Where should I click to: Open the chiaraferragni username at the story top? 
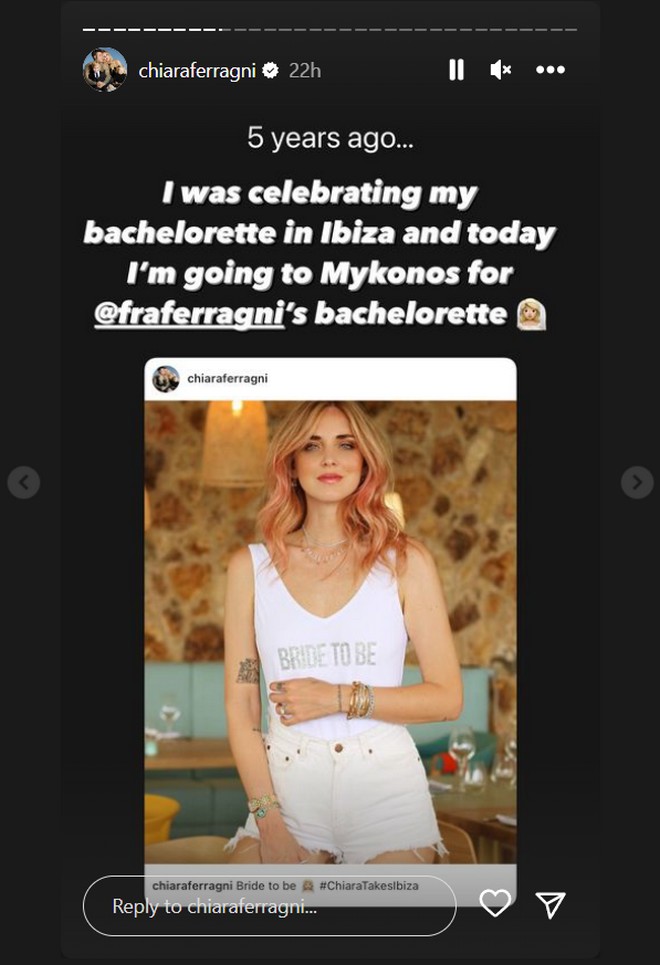pos(199,71)
